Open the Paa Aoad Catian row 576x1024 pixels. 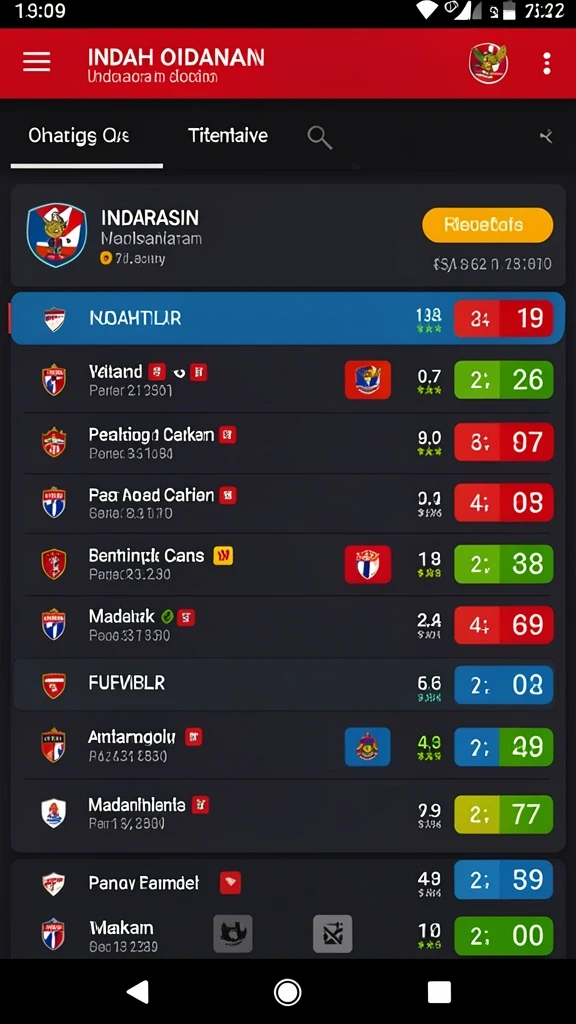(287, 503)
